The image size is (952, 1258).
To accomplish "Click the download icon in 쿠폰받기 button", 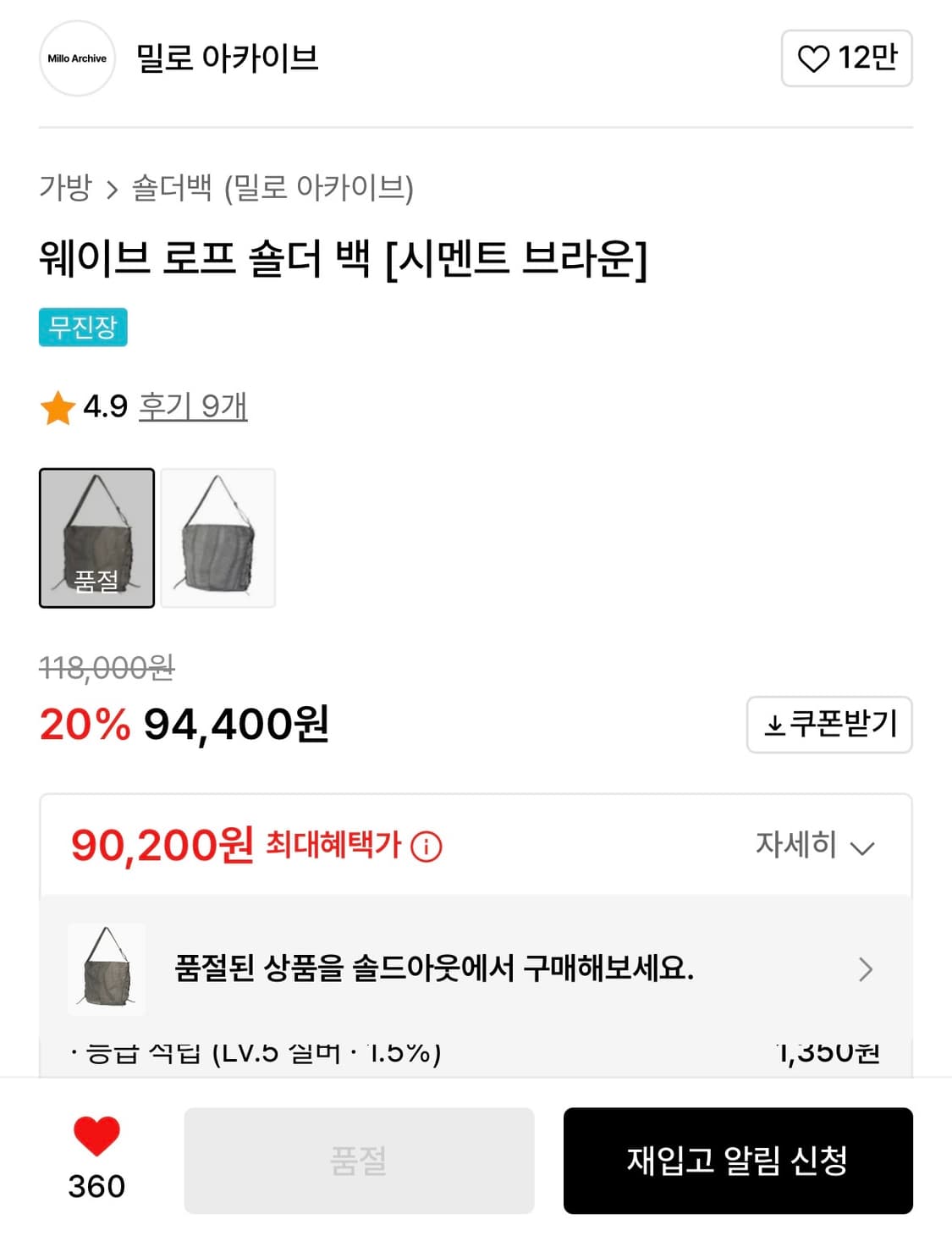I will pos(773,726).
